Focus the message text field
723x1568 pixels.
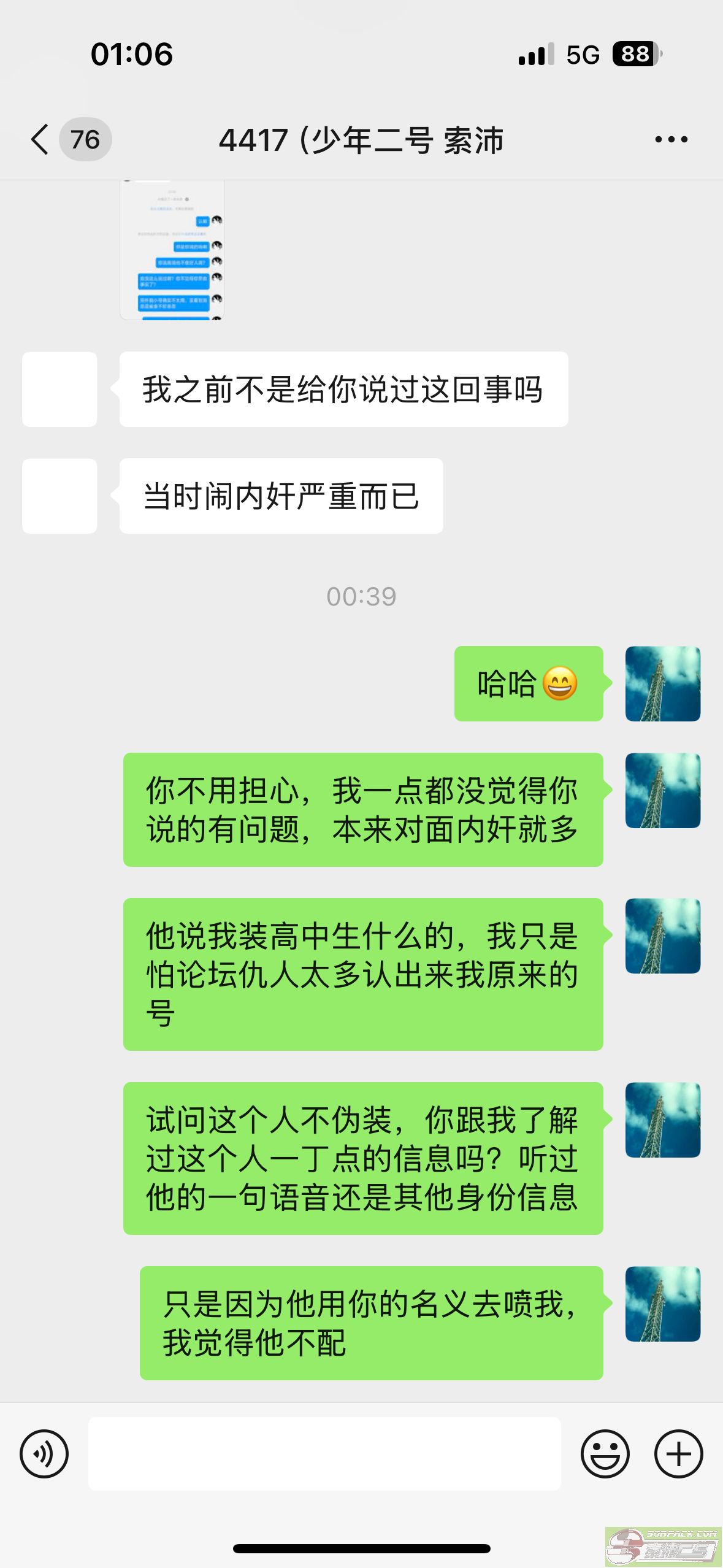324,1453
